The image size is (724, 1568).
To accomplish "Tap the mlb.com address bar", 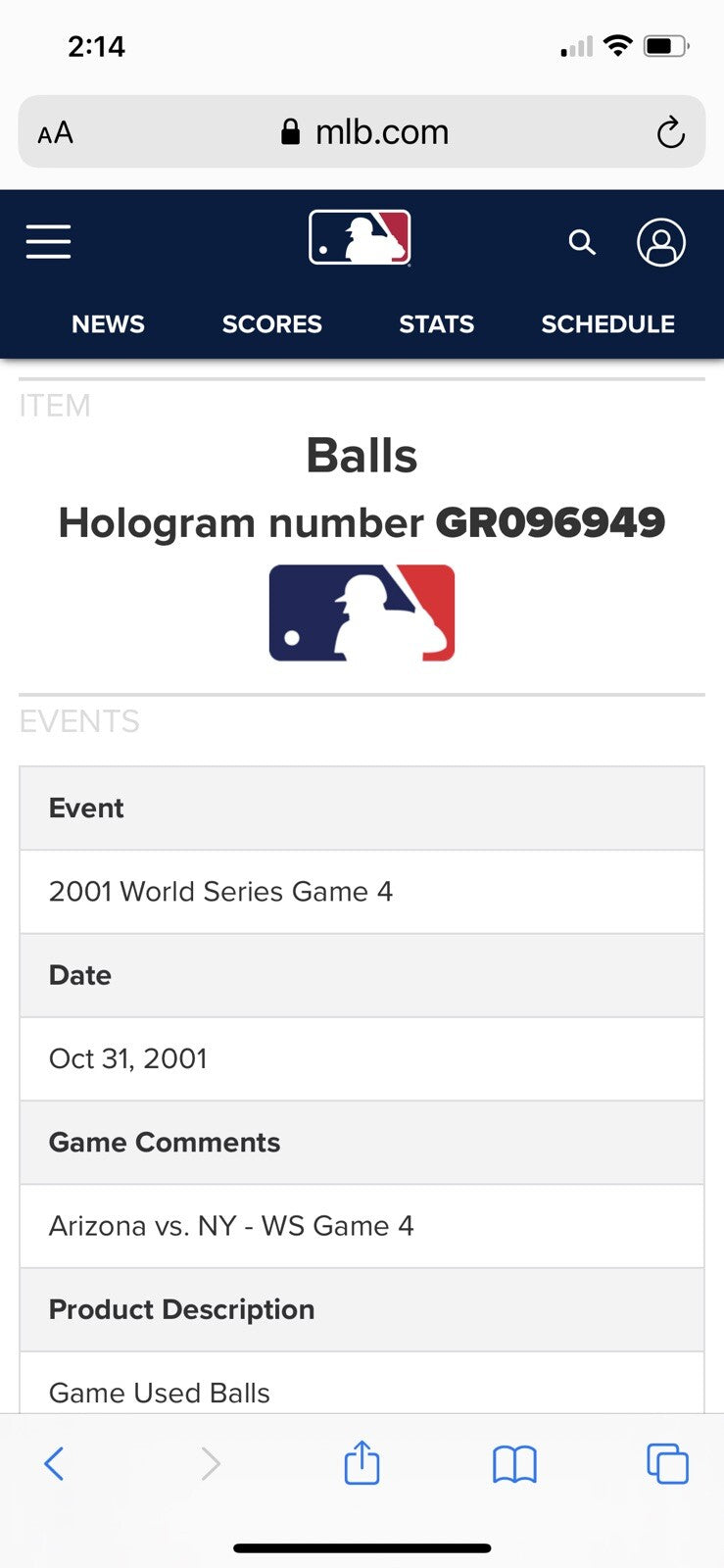I will click(x=364, y=132).
